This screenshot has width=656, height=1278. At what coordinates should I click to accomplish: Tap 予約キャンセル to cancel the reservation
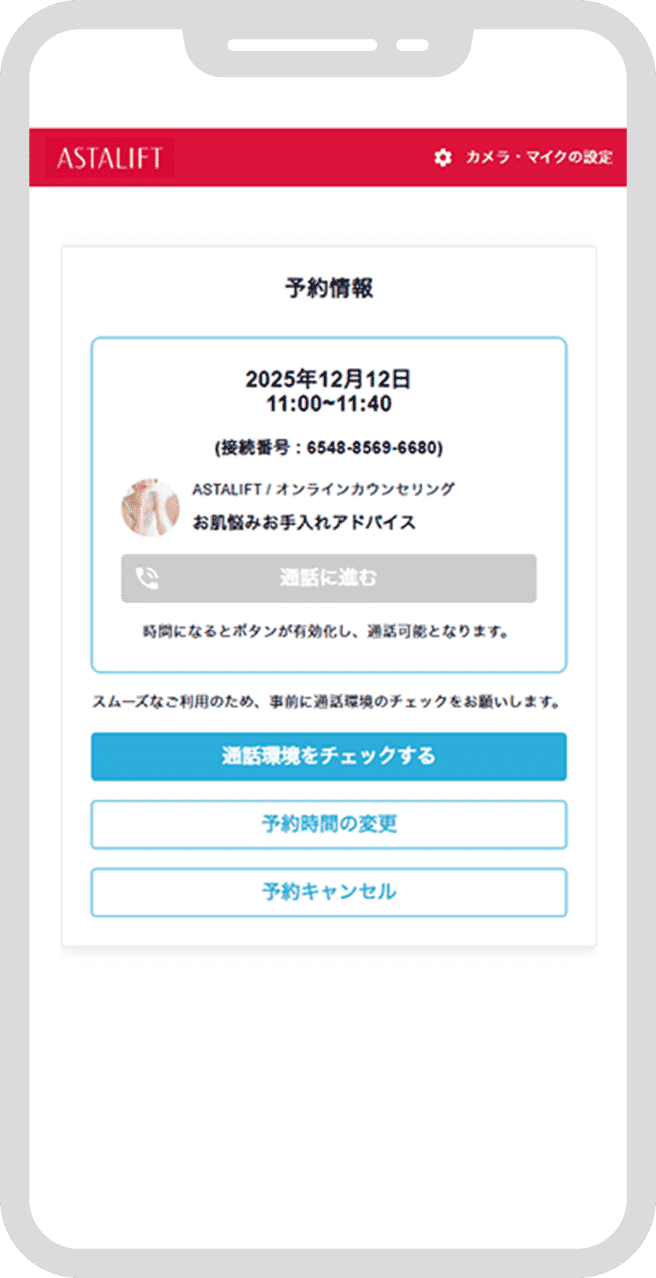[328, 892]
